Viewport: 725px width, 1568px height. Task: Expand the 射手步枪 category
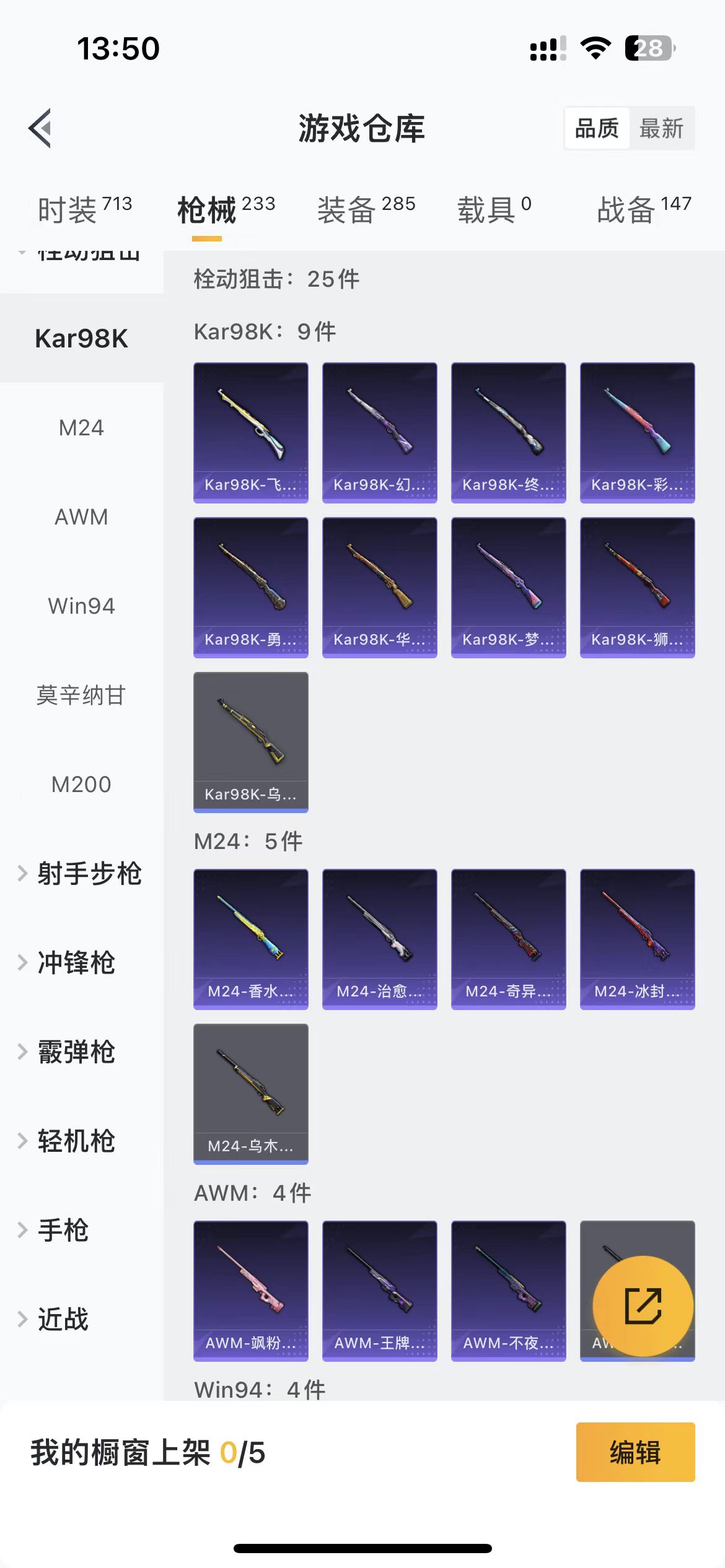[90, 874]
